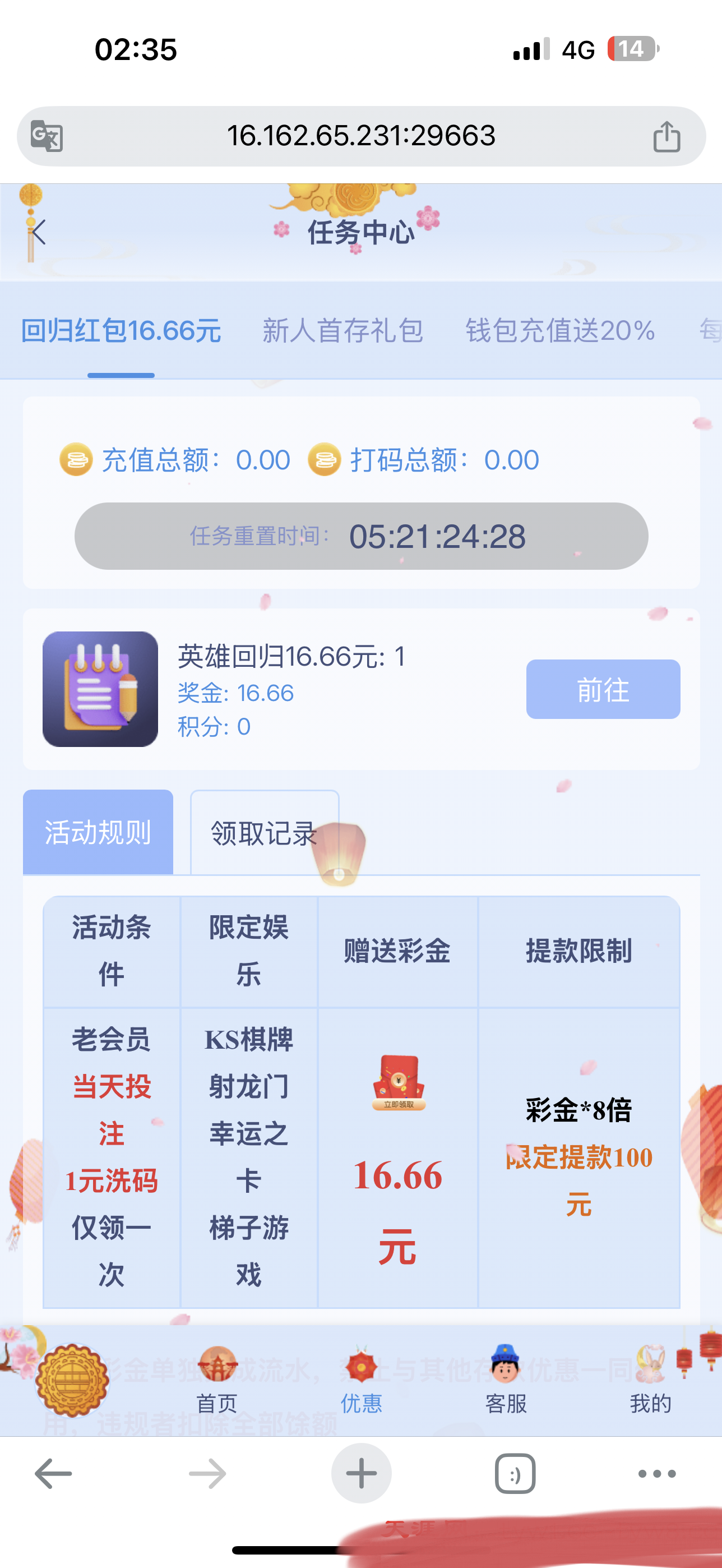Share the page via address bar icon

[x=666, y=136]
